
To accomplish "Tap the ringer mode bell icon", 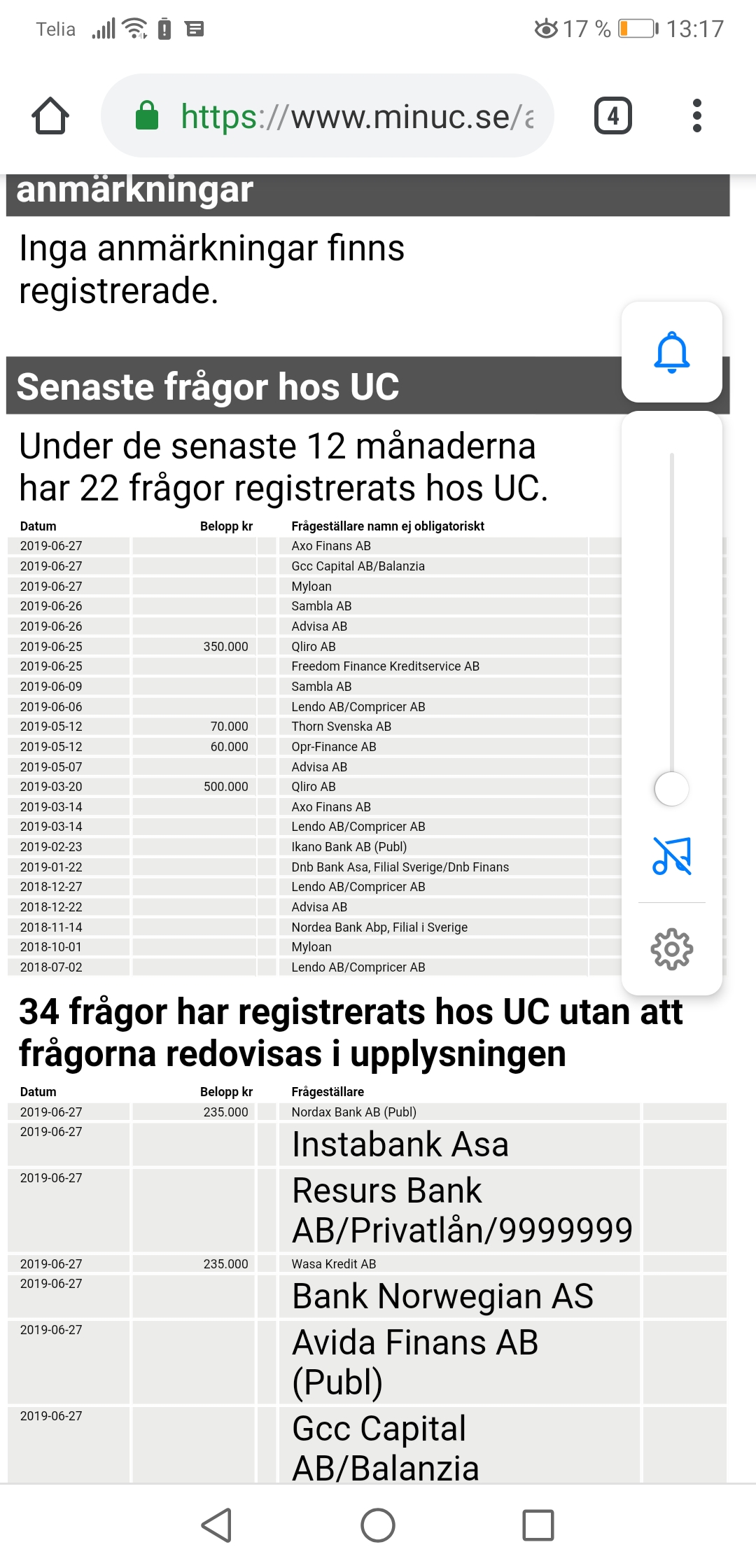I will 671,352.
